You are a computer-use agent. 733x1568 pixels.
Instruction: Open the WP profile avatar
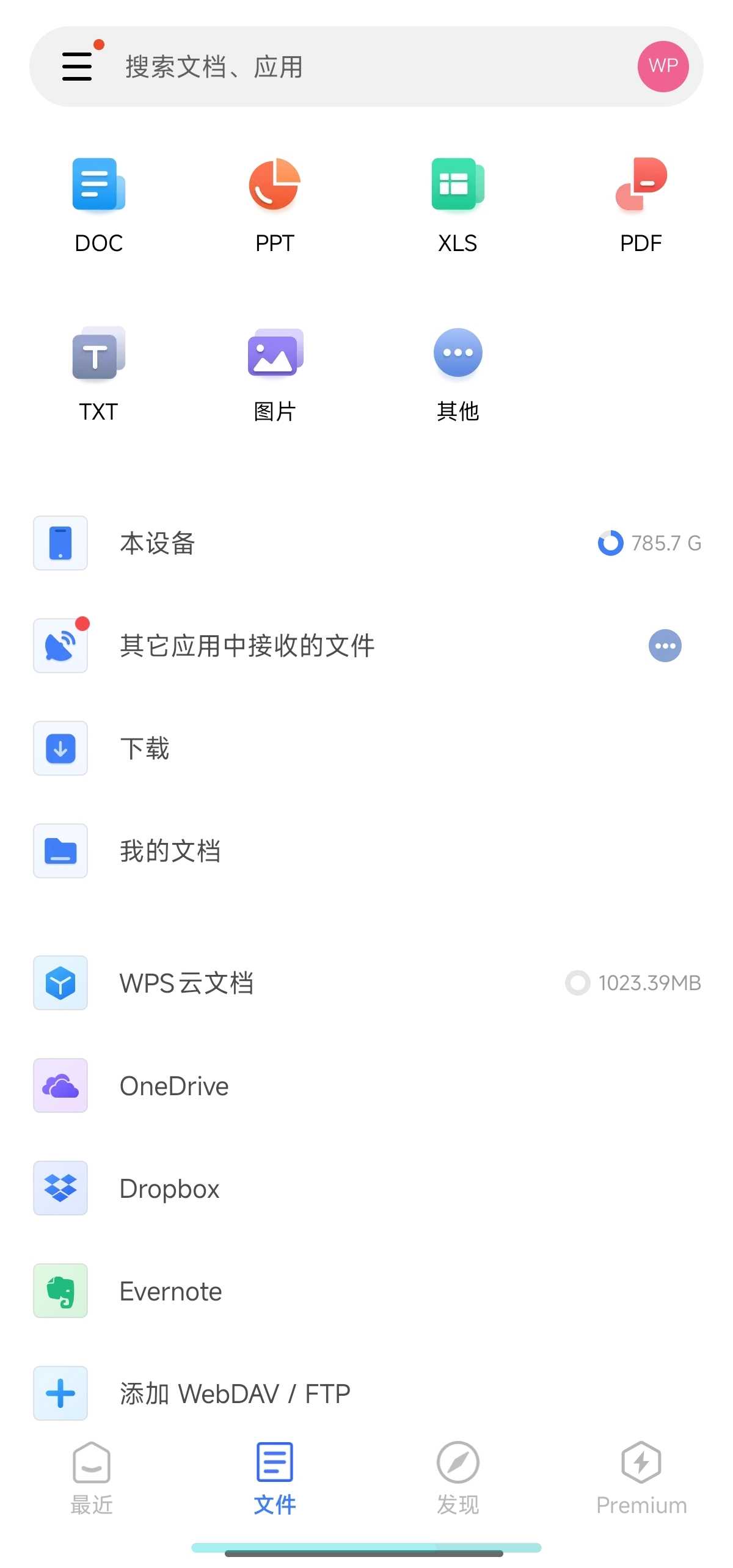663,66
